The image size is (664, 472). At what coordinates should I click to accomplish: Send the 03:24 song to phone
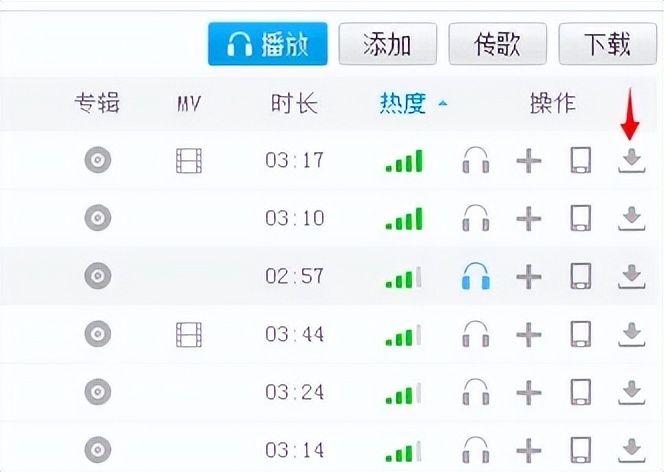581,390
